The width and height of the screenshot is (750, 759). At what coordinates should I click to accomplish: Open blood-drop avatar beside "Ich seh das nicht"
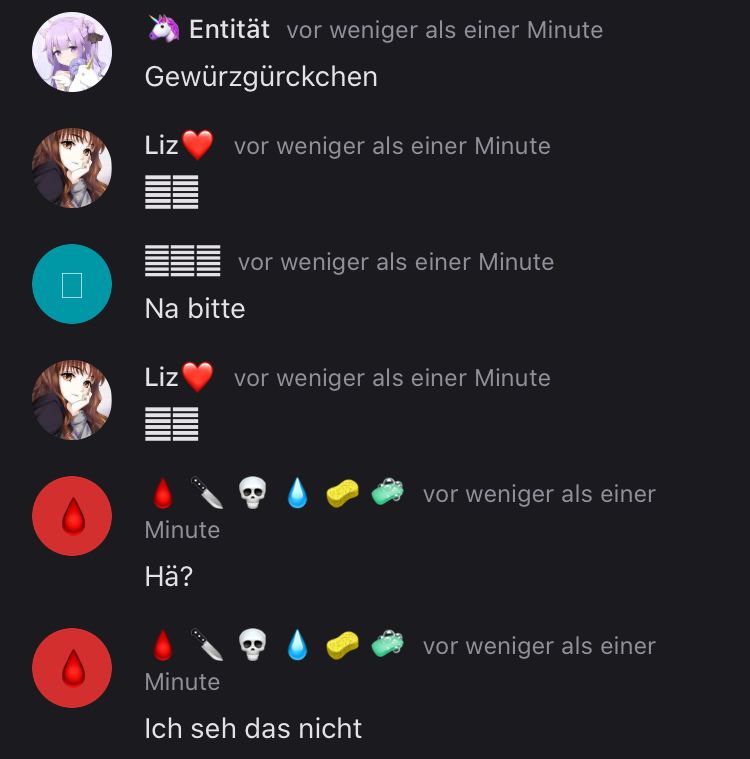[x=72, y=668]
